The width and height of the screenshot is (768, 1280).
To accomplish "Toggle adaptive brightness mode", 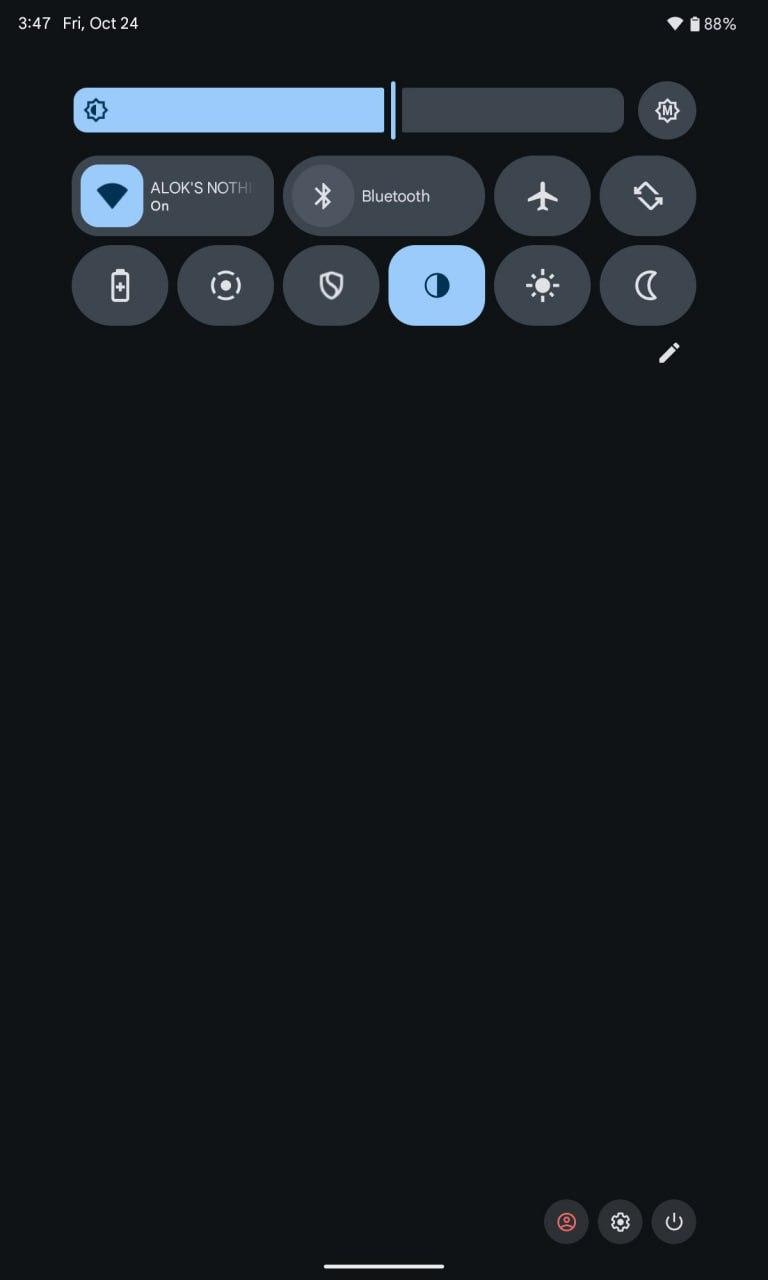I will [667, 110].
